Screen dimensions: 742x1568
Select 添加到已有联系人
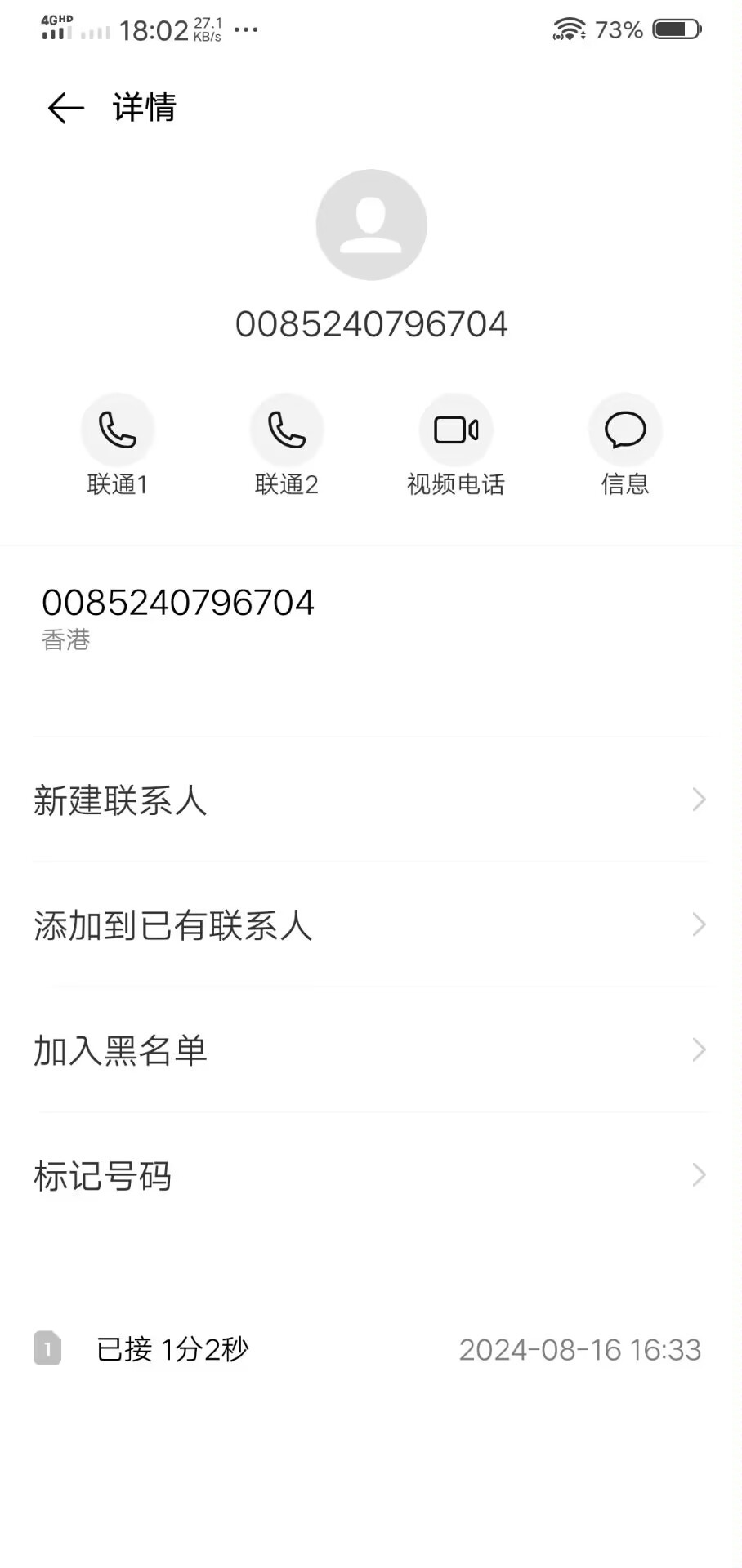371,925
